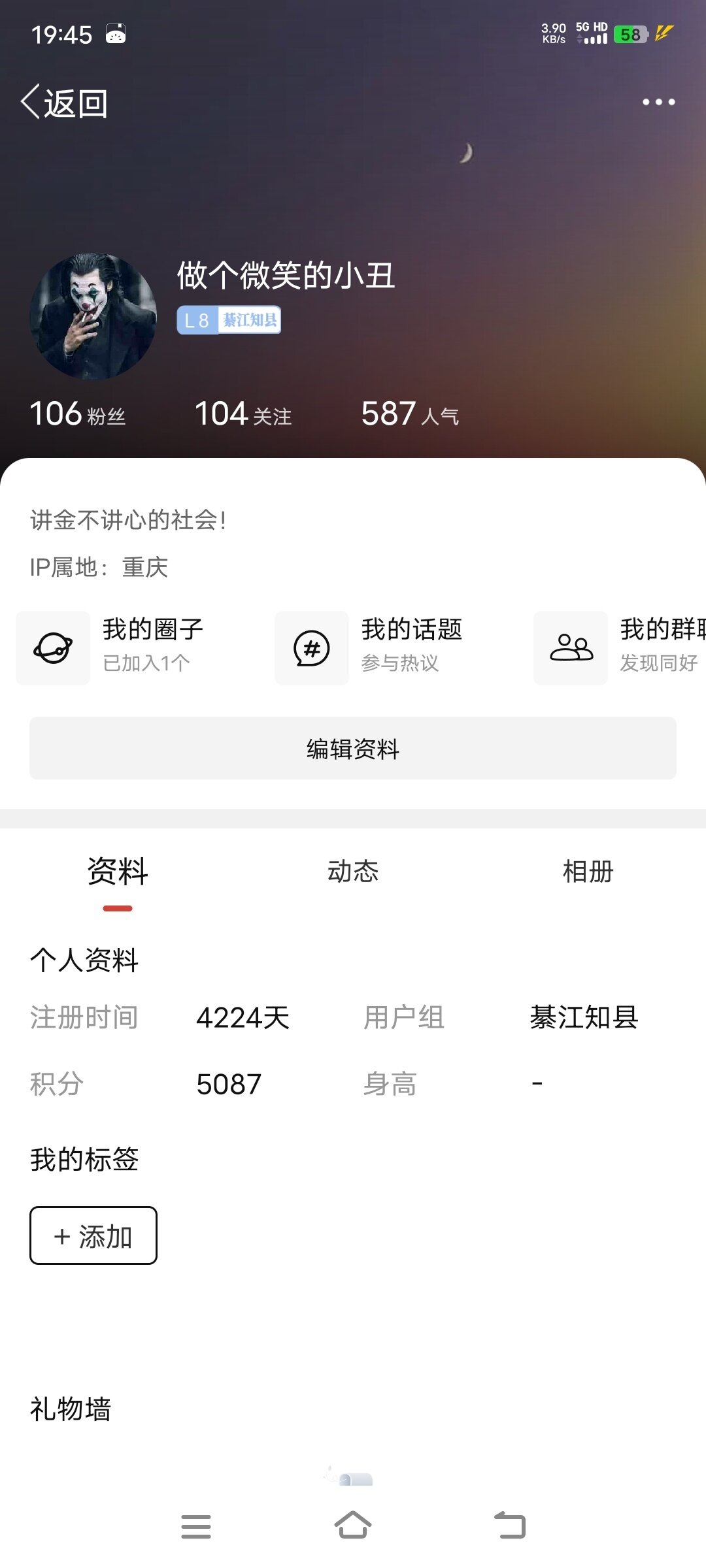Select the 资料 tab
The height and width of the screenshot is (1568, 706).
(x=118, y=872)
